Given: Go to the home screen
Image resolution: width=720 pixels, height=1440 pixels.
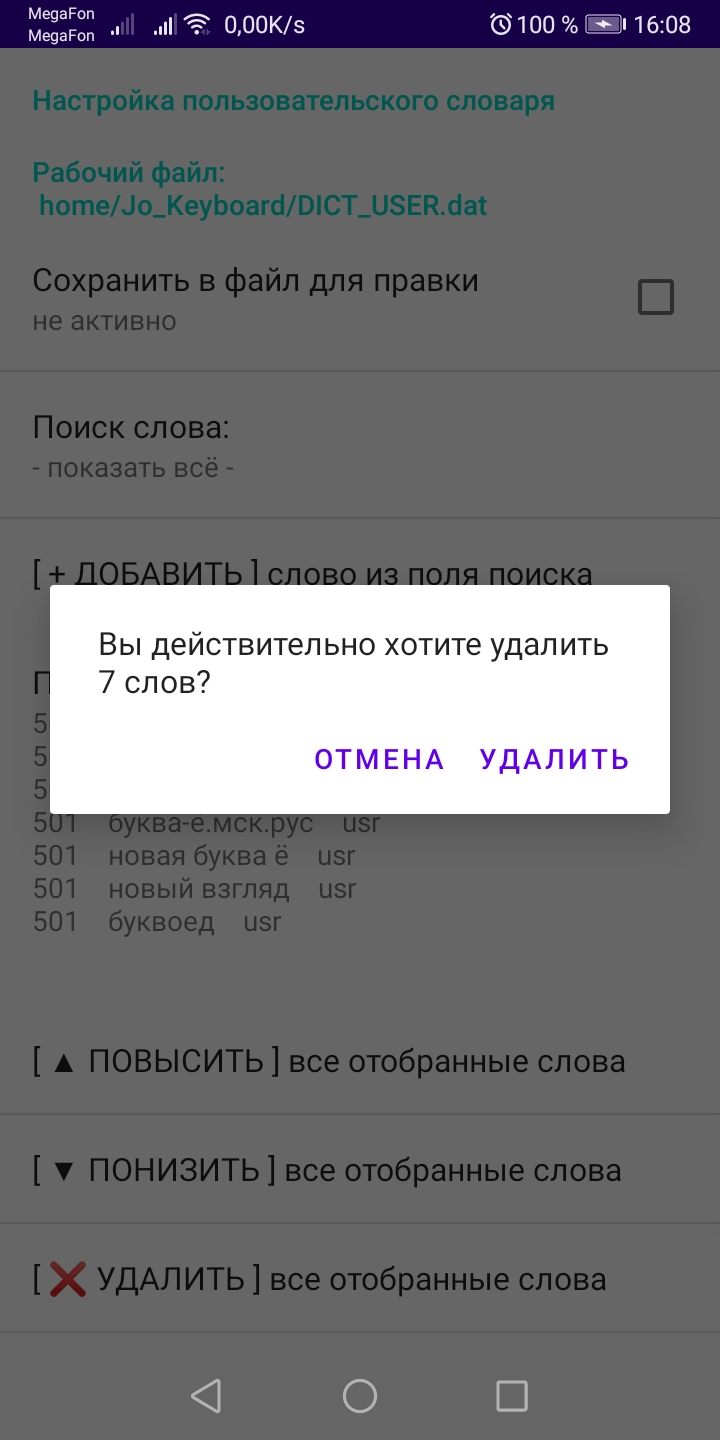Looking at the screenshot, I should pyautogui.click(x=360, y=1396).
